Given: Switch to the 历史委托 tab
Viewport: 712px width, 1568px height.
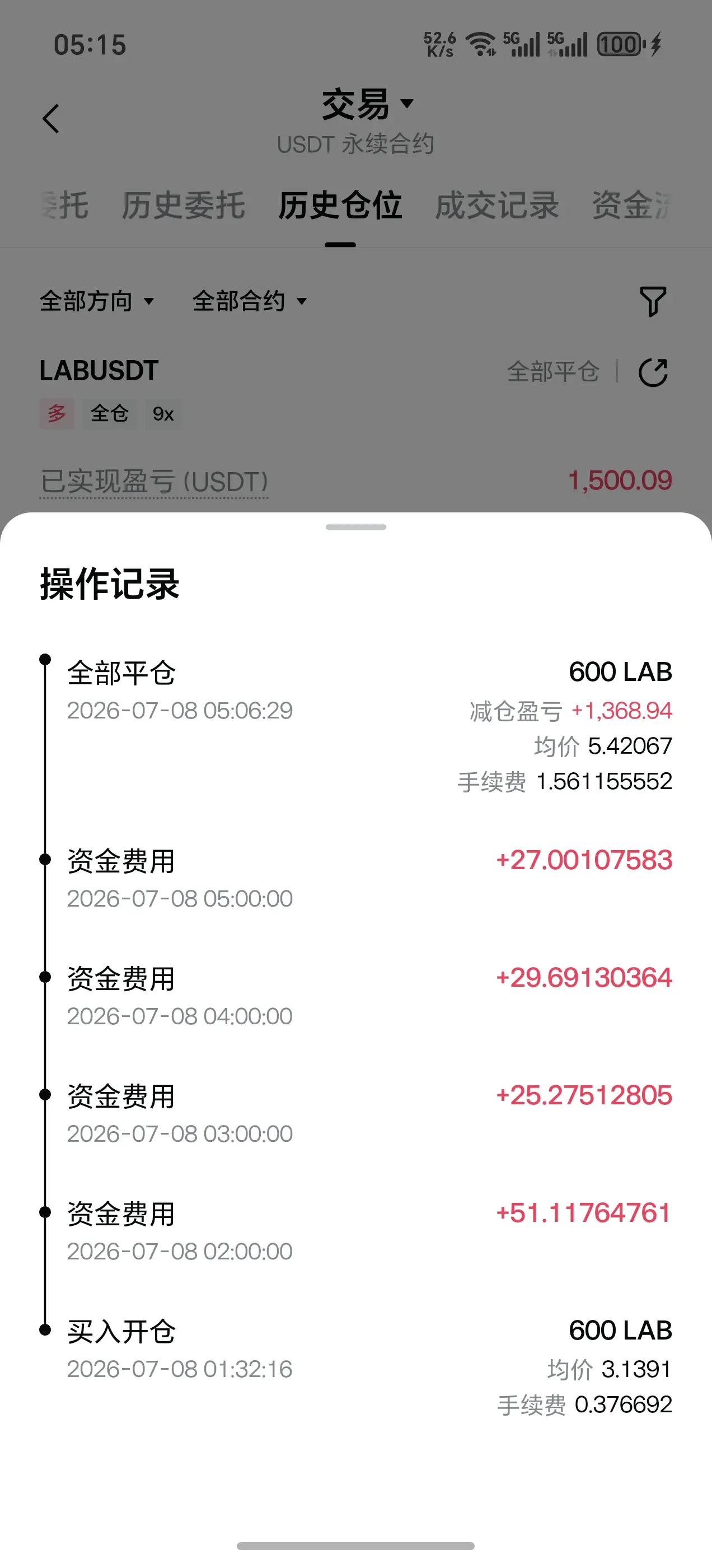Looking at the screenshot, I should (x=183, y=205).
